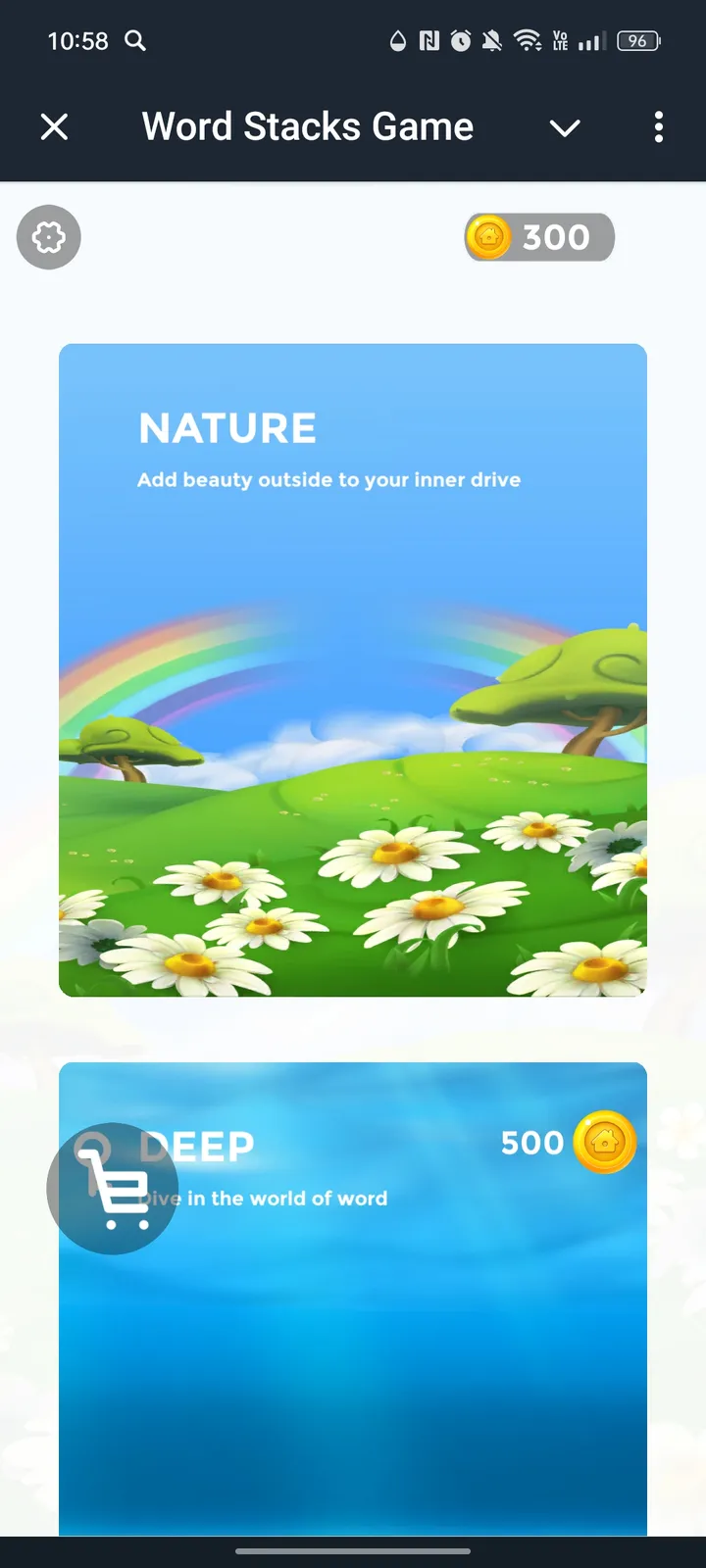
Task: Open the floating shopping cart button
Action: click(x=113, y=1189)
